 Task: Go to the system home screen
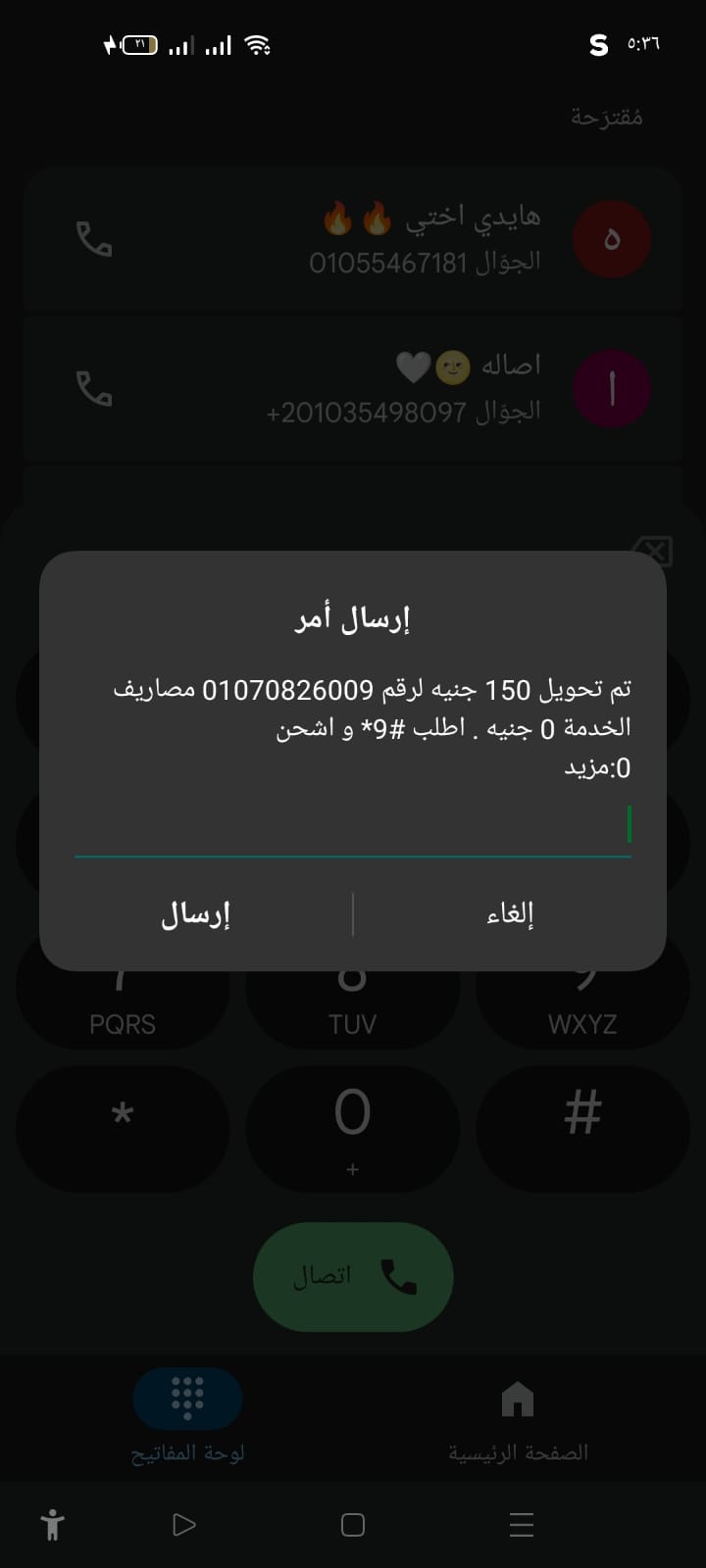353,1525
